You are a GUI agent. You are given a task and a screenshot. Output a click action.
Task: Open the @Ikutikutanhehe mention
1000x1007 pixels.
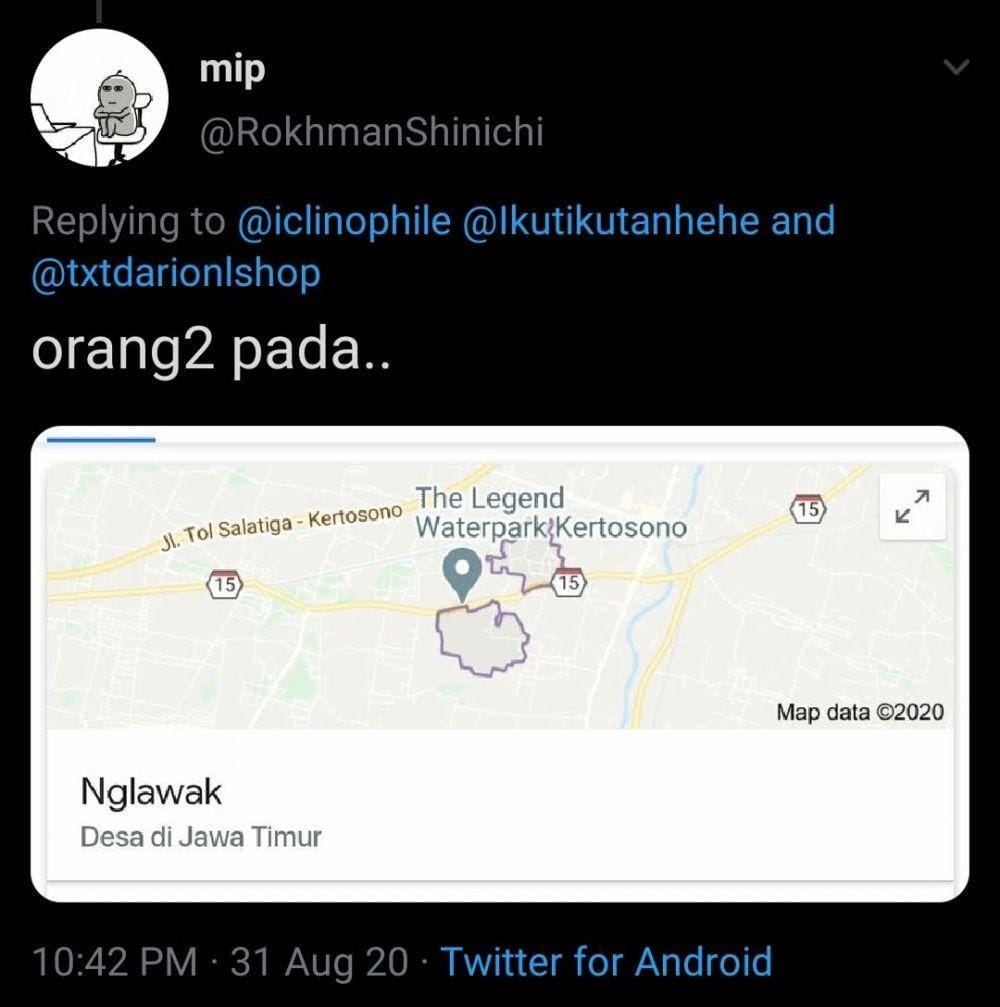pos(610,221)
